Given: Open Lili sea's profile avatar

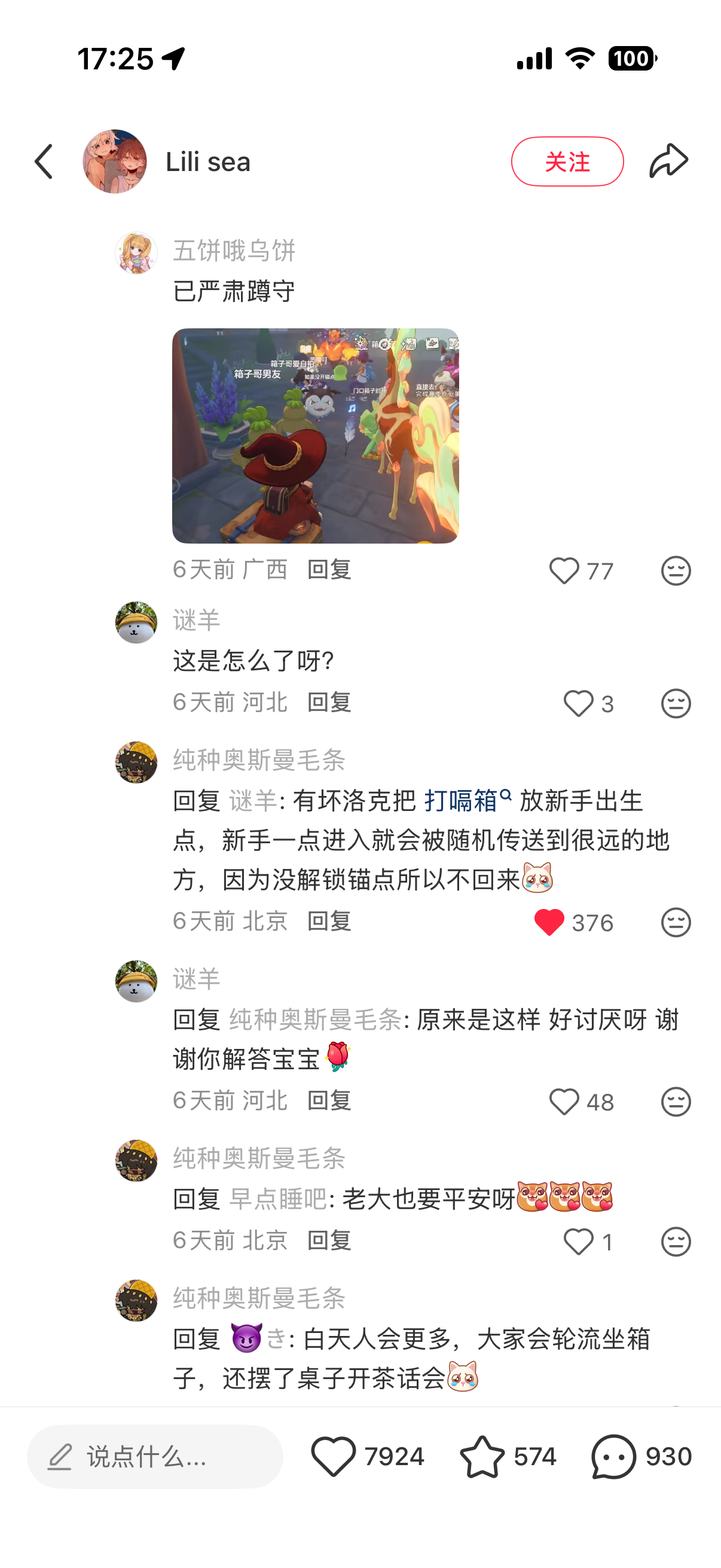Looking at the screenshot, I should pos(115,161).
